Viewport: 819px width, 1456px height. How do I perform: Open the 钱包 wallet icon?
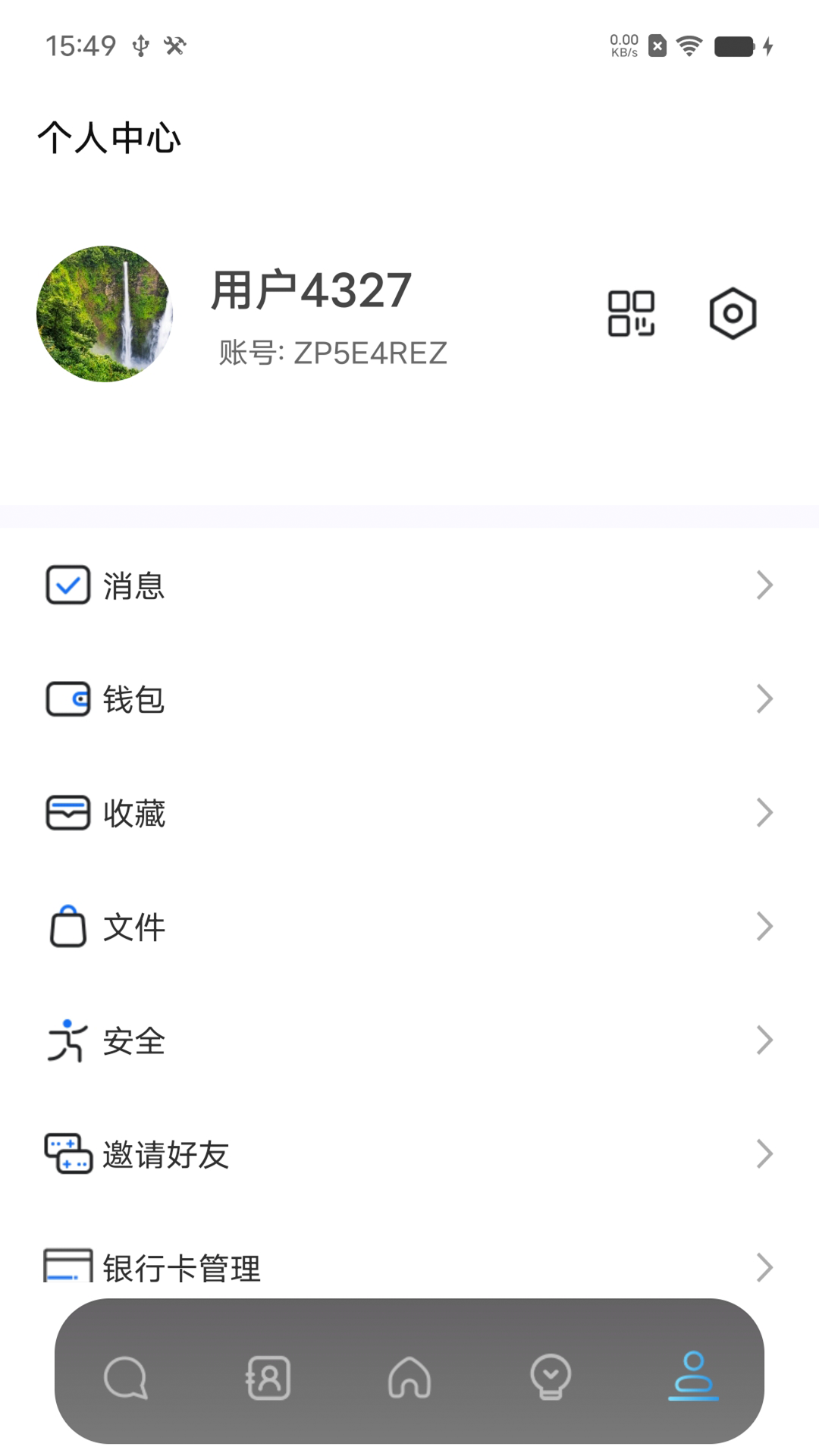pyautogui.click(x=68, y=698)
